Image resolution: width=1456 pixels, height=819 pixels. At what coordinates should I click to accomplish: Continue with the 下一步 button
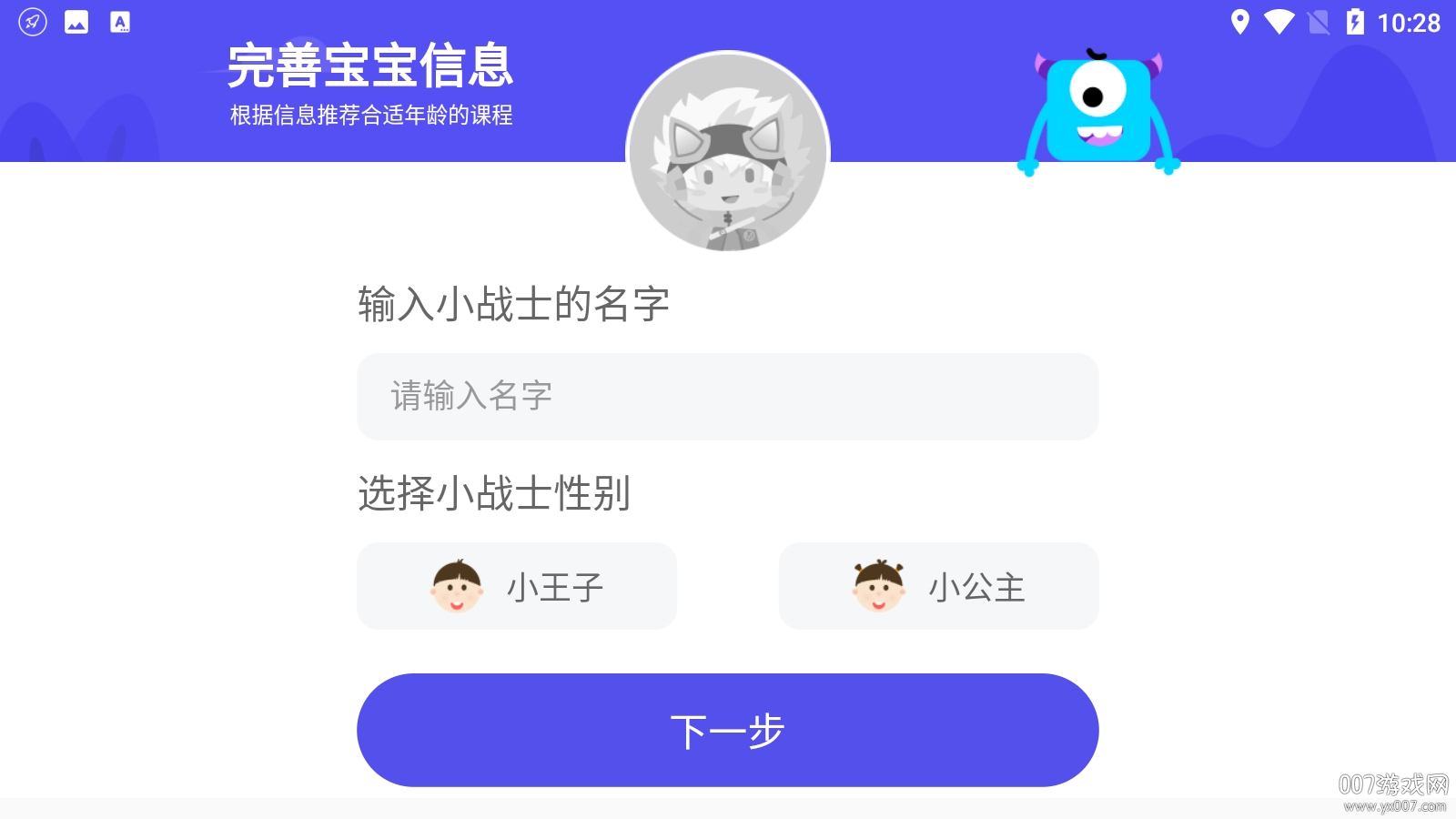click(728, 730)
